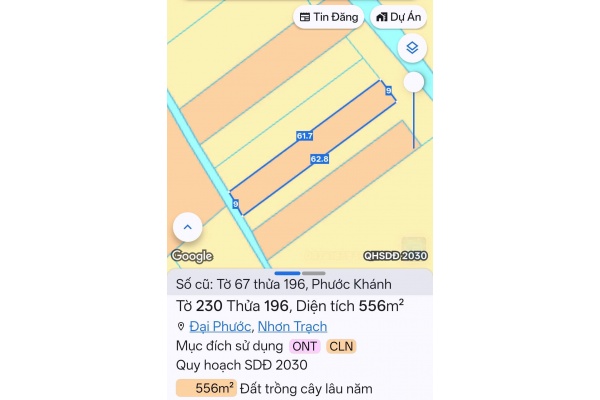Tap the opacity slider handle

(x=413, y=82)
